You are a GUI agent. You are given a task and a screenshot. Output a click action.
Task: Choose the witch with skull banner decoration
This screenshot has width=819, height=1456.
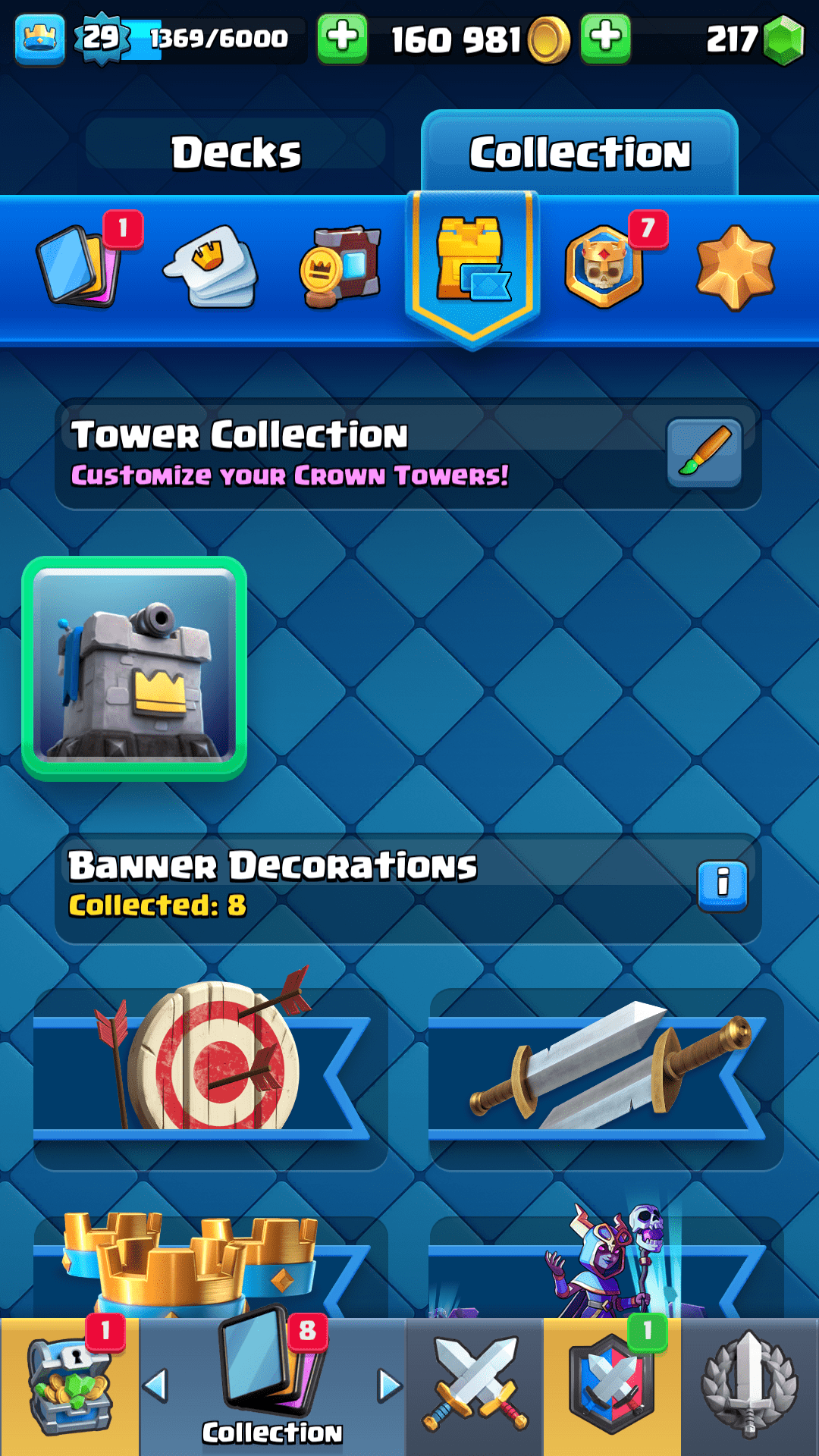point(606,1263)
